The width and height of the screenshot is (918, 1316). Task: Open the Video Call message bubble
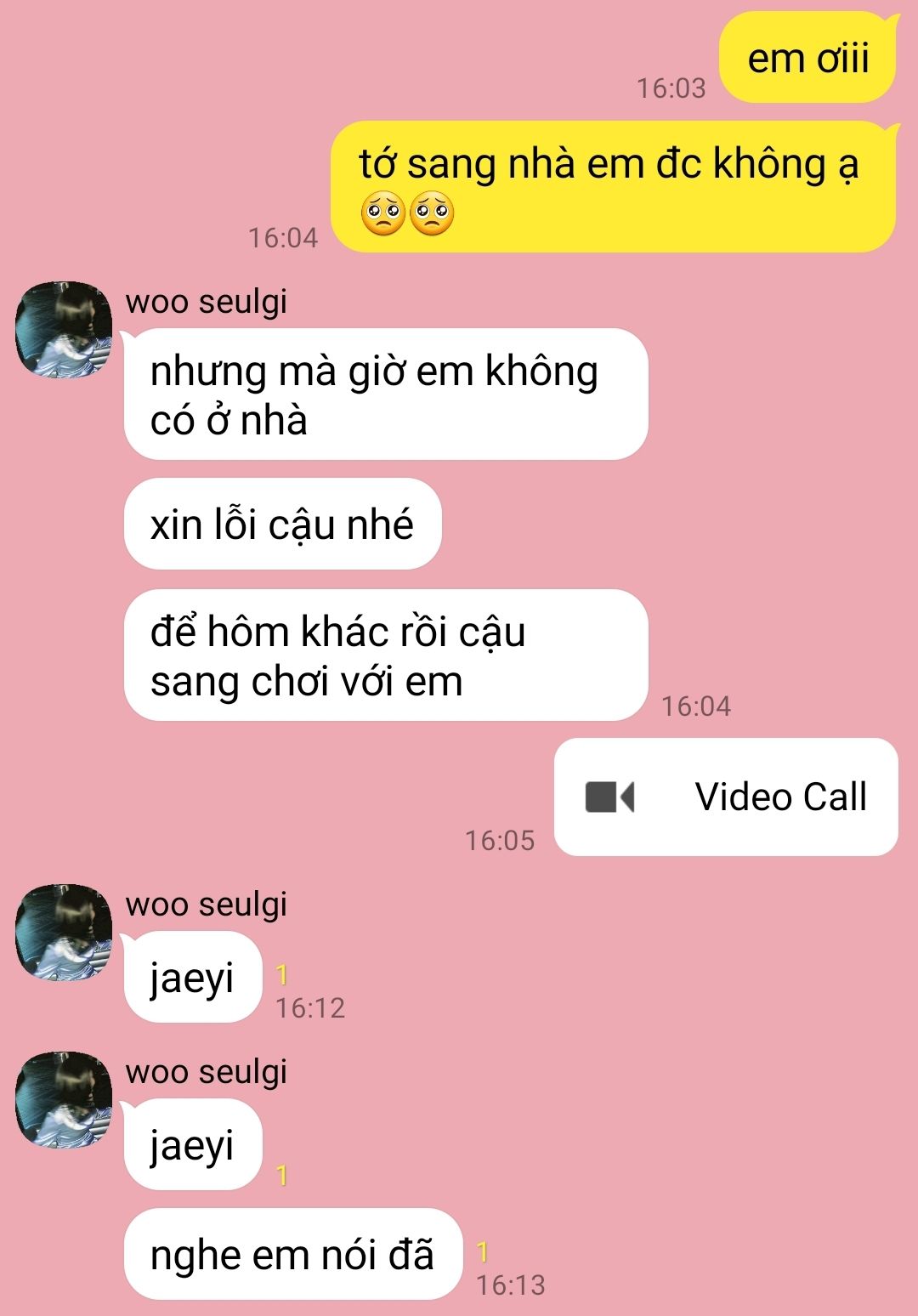coord(726,797)
